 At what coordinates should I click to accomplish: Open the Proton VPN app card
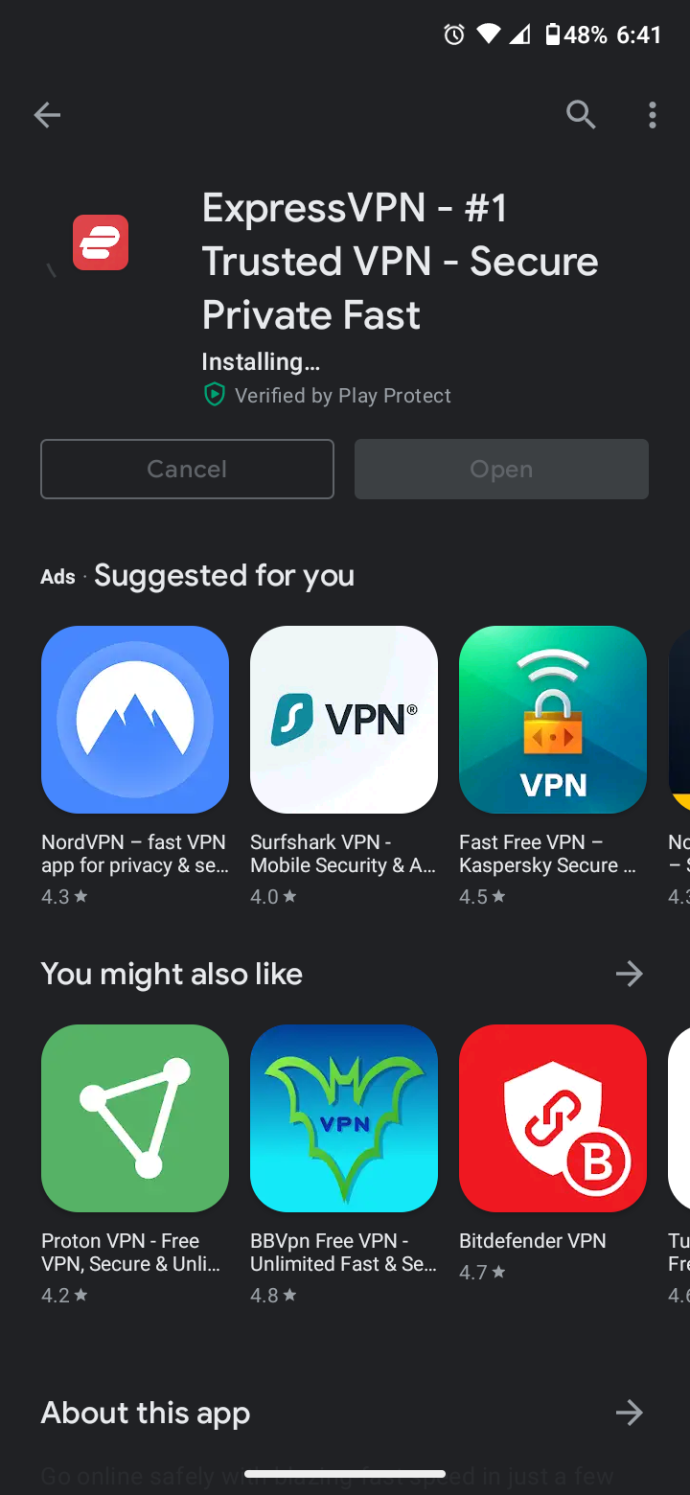tap(135, 1118)
